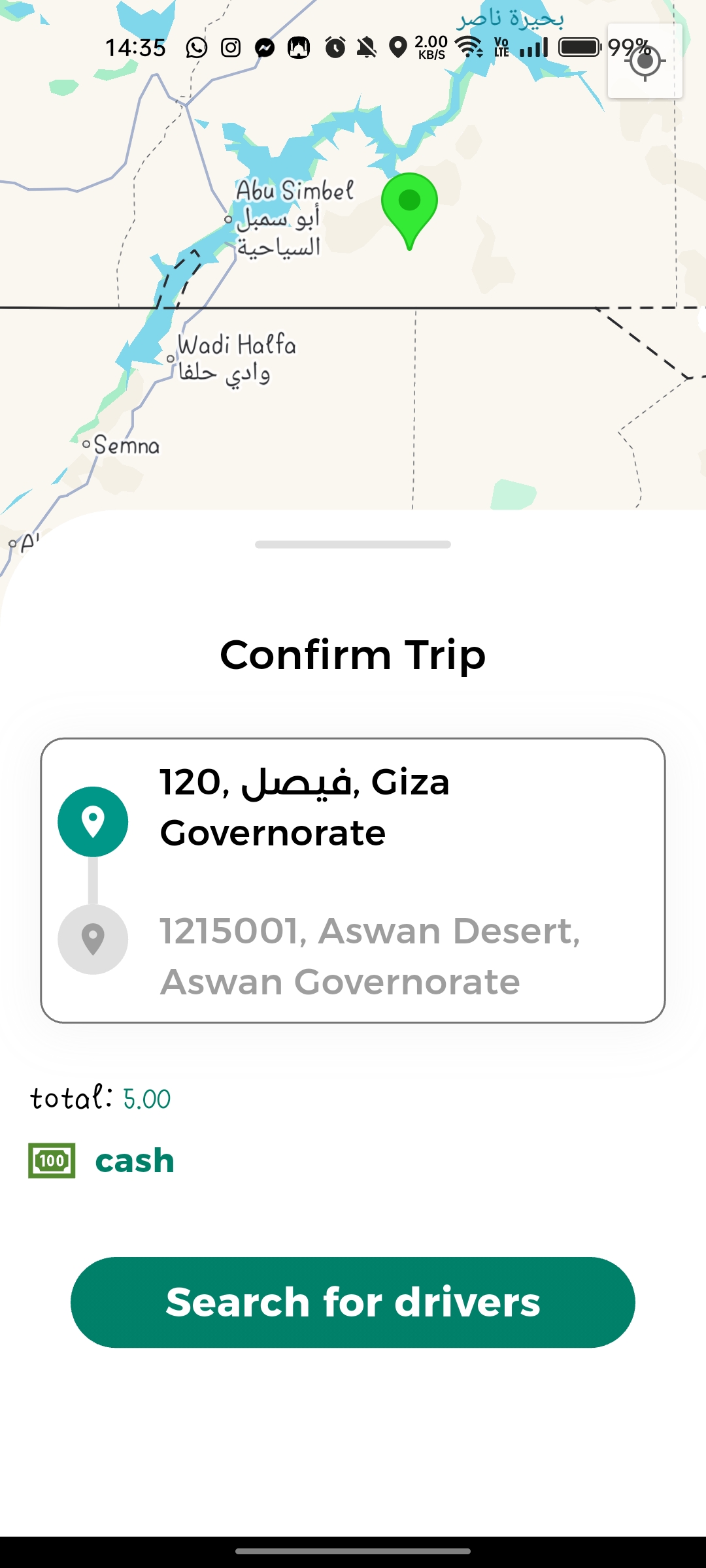Open WhatsApp from the status bar

click(196, 46)
